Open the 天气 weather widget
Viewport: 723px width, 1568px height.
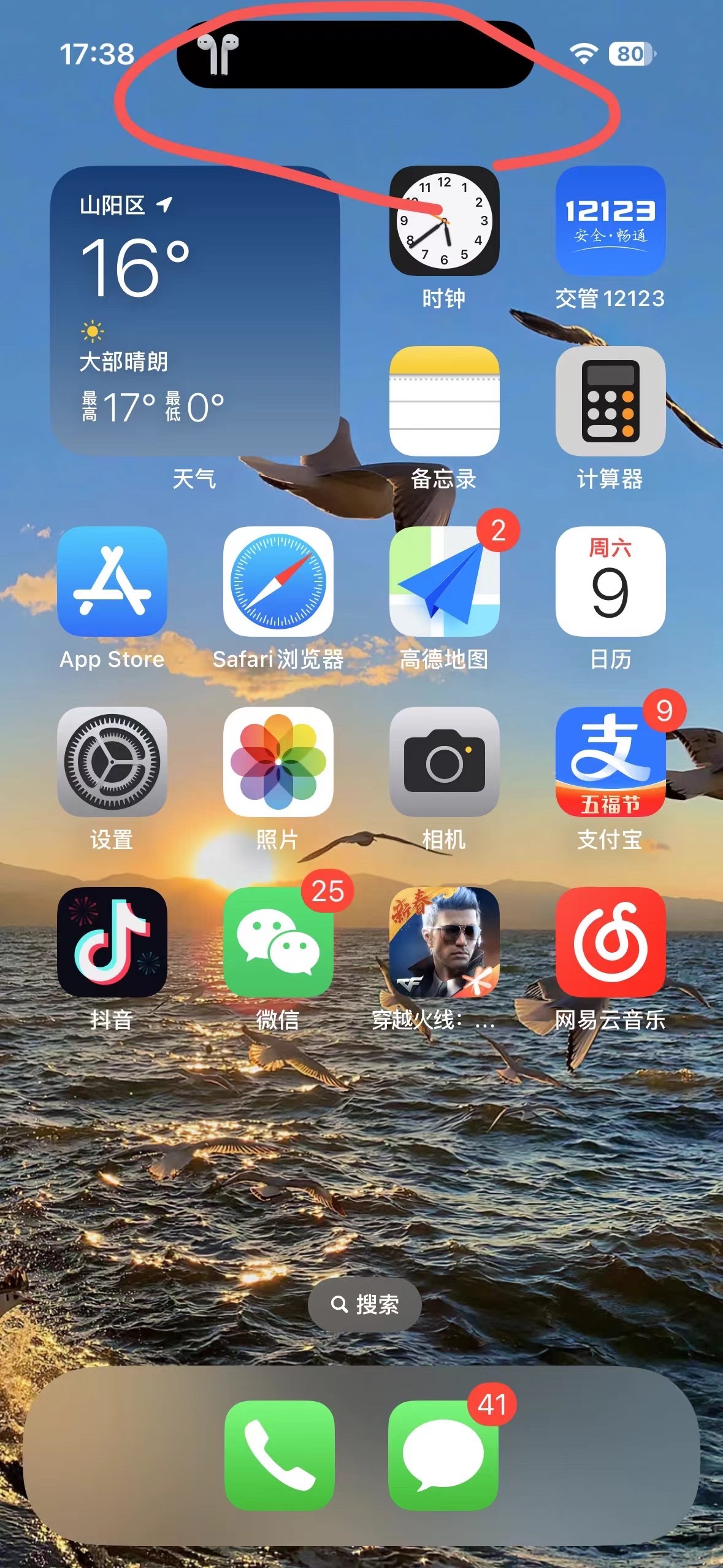tap(195, 311)
